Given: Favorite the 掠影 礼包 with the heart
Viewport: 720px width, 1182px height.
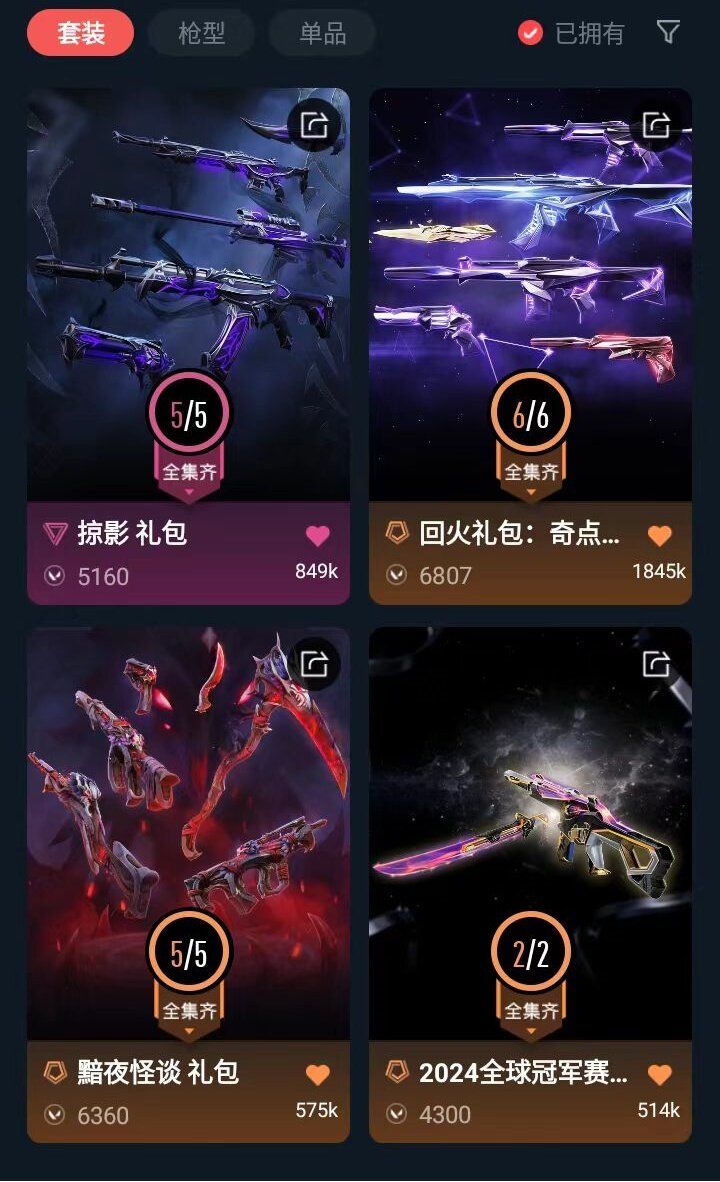Looking at the screenshot, I should pyautogui.click(x=317, y=536).
